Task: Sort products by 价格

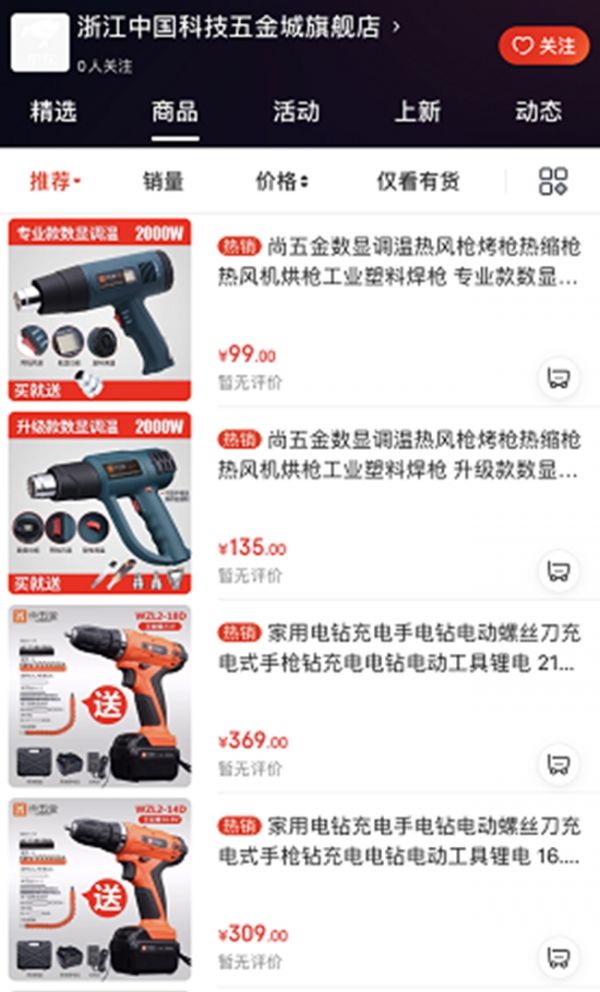Action: click(281, 181)
